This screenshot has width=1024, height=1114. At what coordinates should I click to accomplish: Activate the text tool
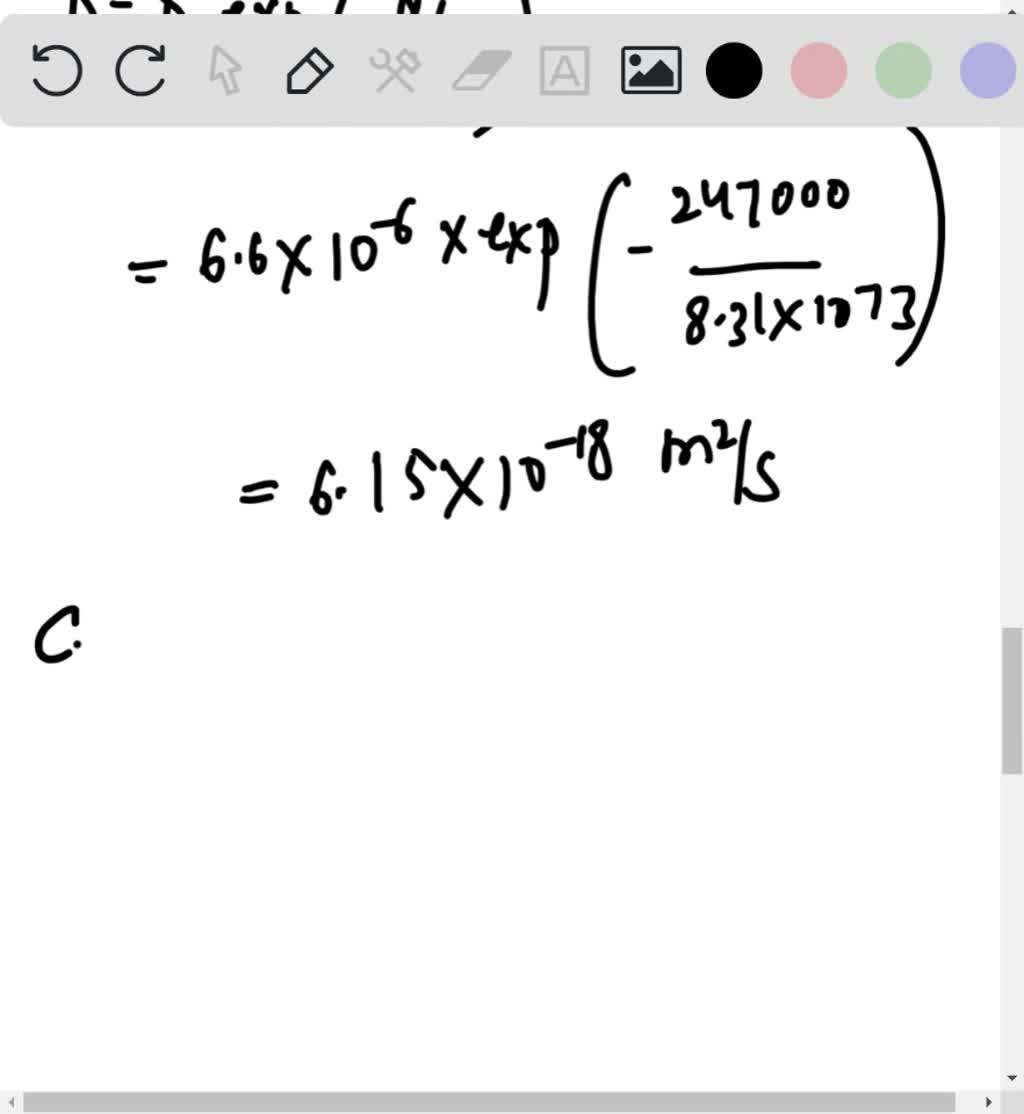click(x=565, y=72)
